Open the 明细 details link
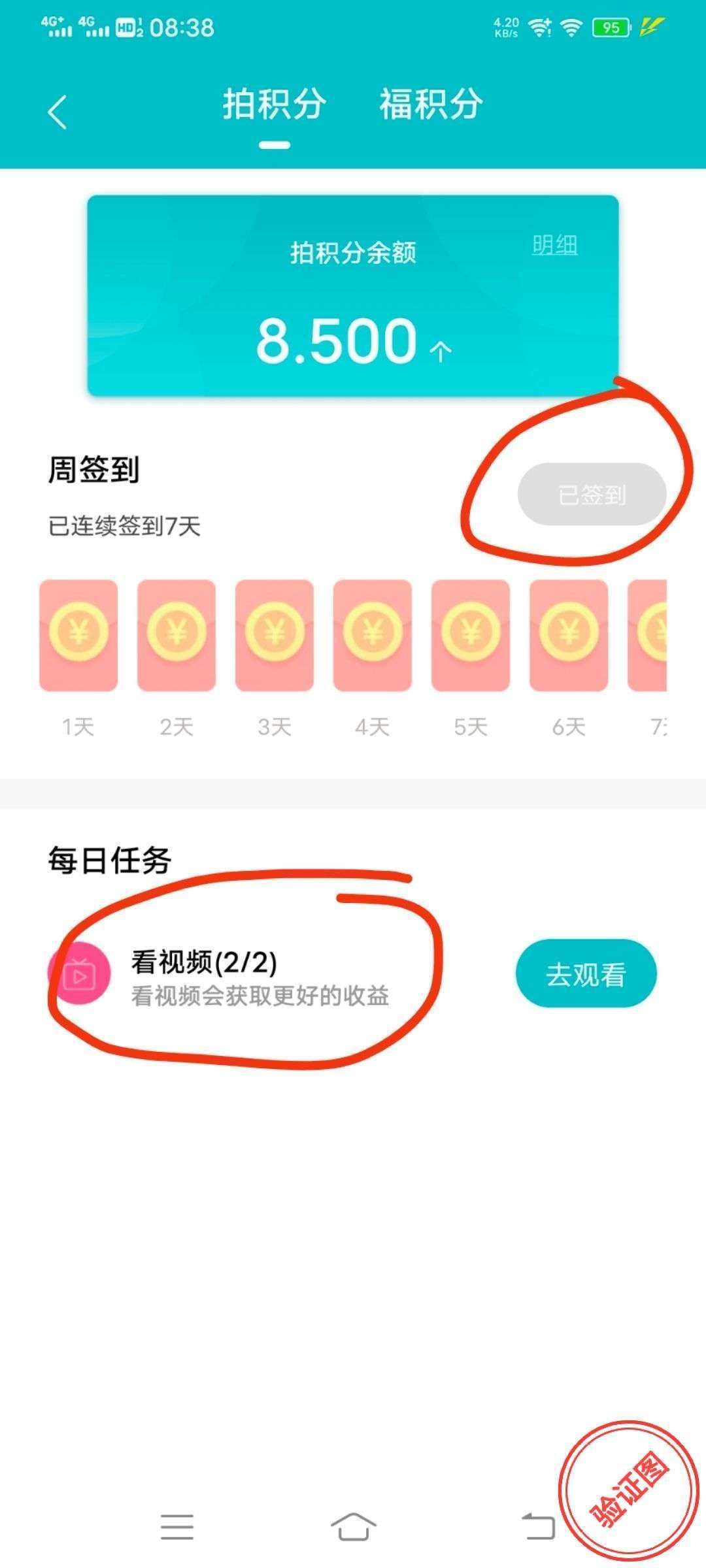This screenshot has height=1568, width=706. 554,245
